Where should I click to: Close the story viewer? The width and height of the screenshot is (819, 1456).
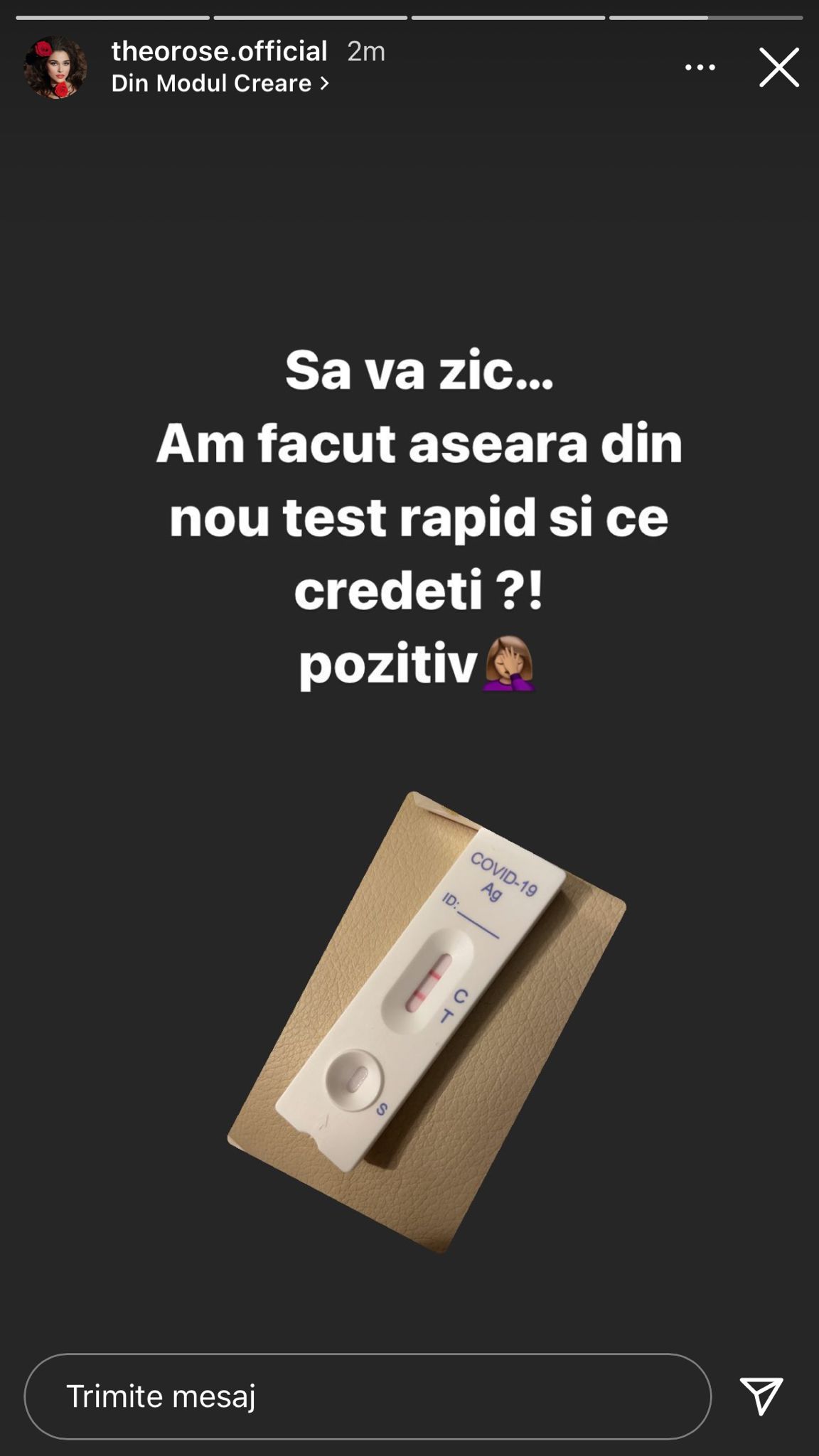coord(779,68)
